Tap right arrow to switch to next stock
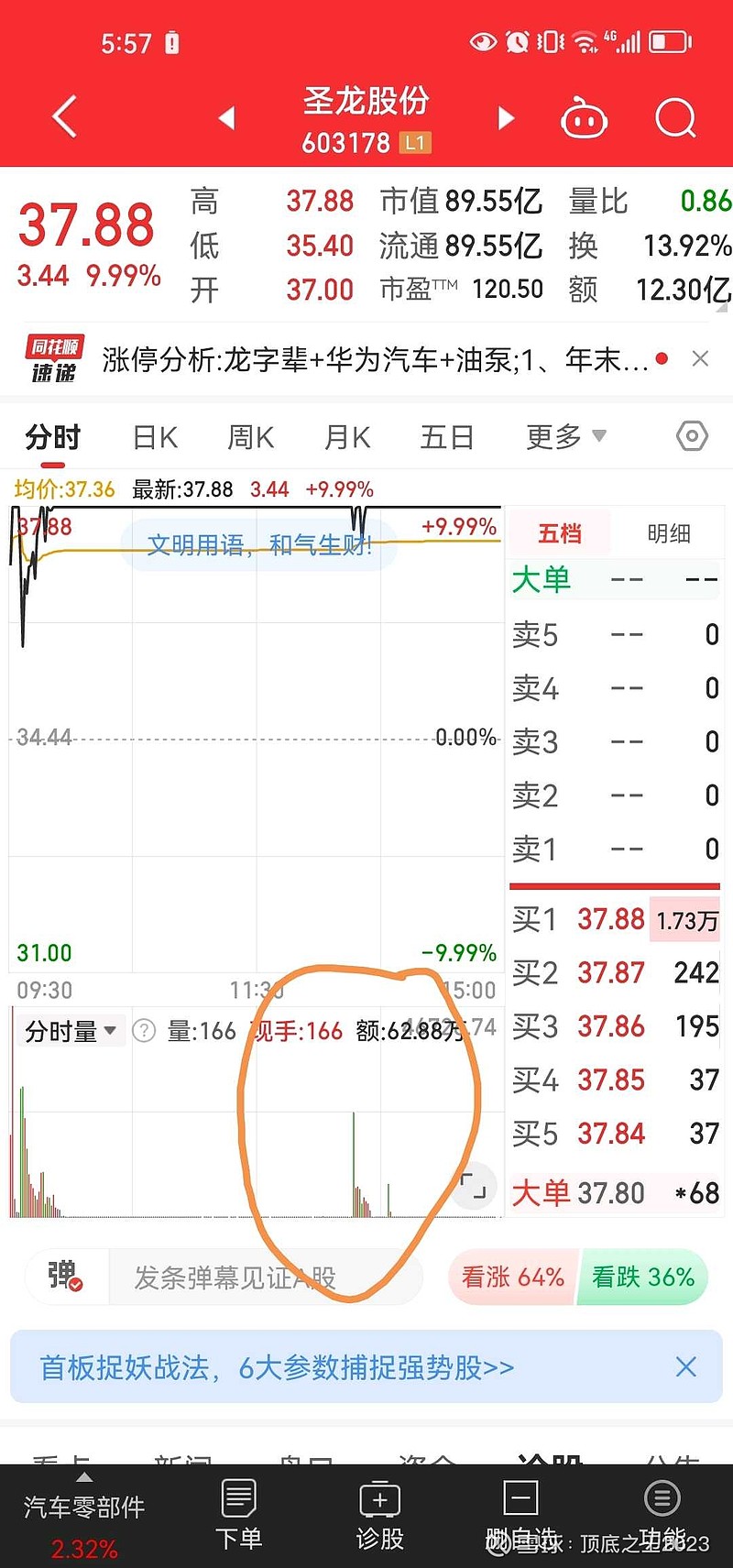Viewport: 733px width, 1568px height. 507,117
